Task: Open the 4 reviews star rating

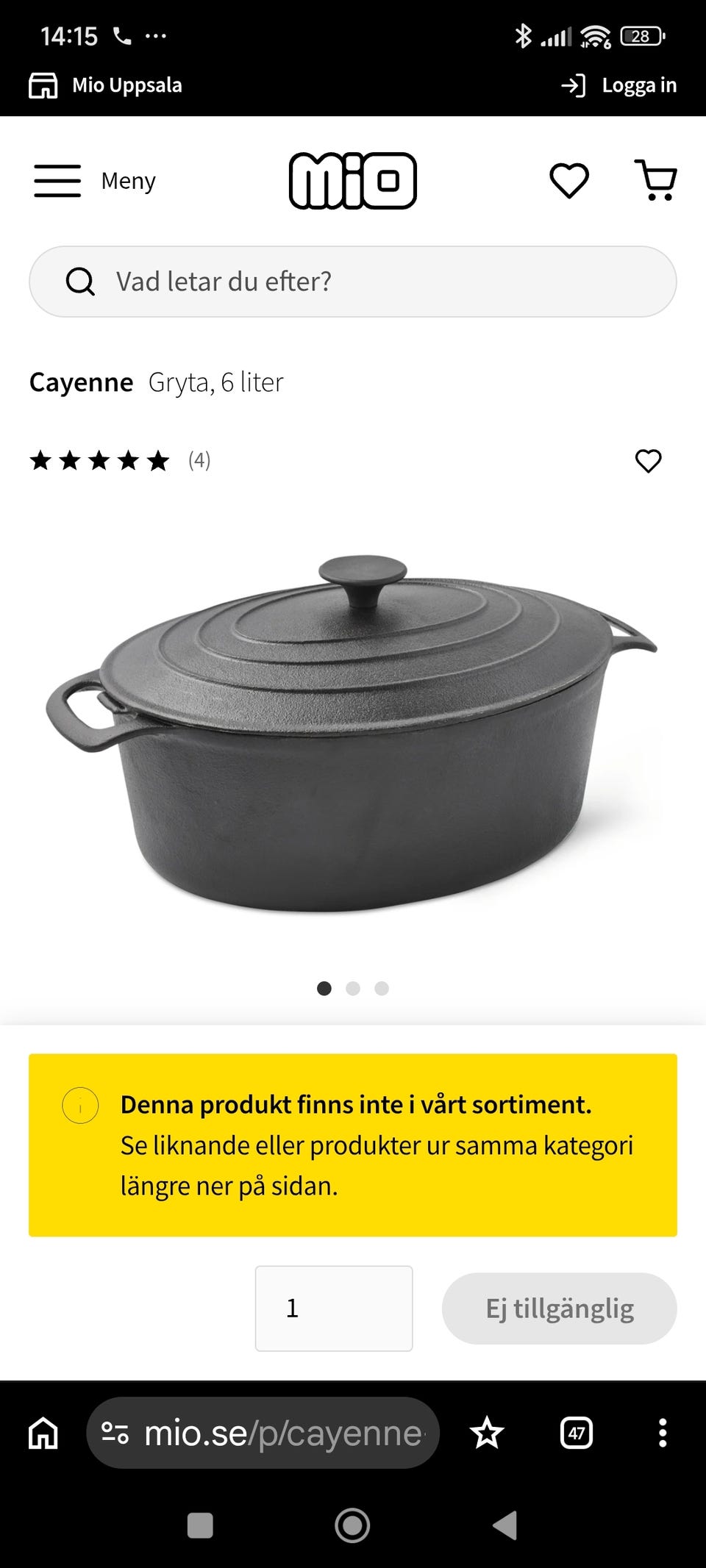Action: (x=120, y=461)
